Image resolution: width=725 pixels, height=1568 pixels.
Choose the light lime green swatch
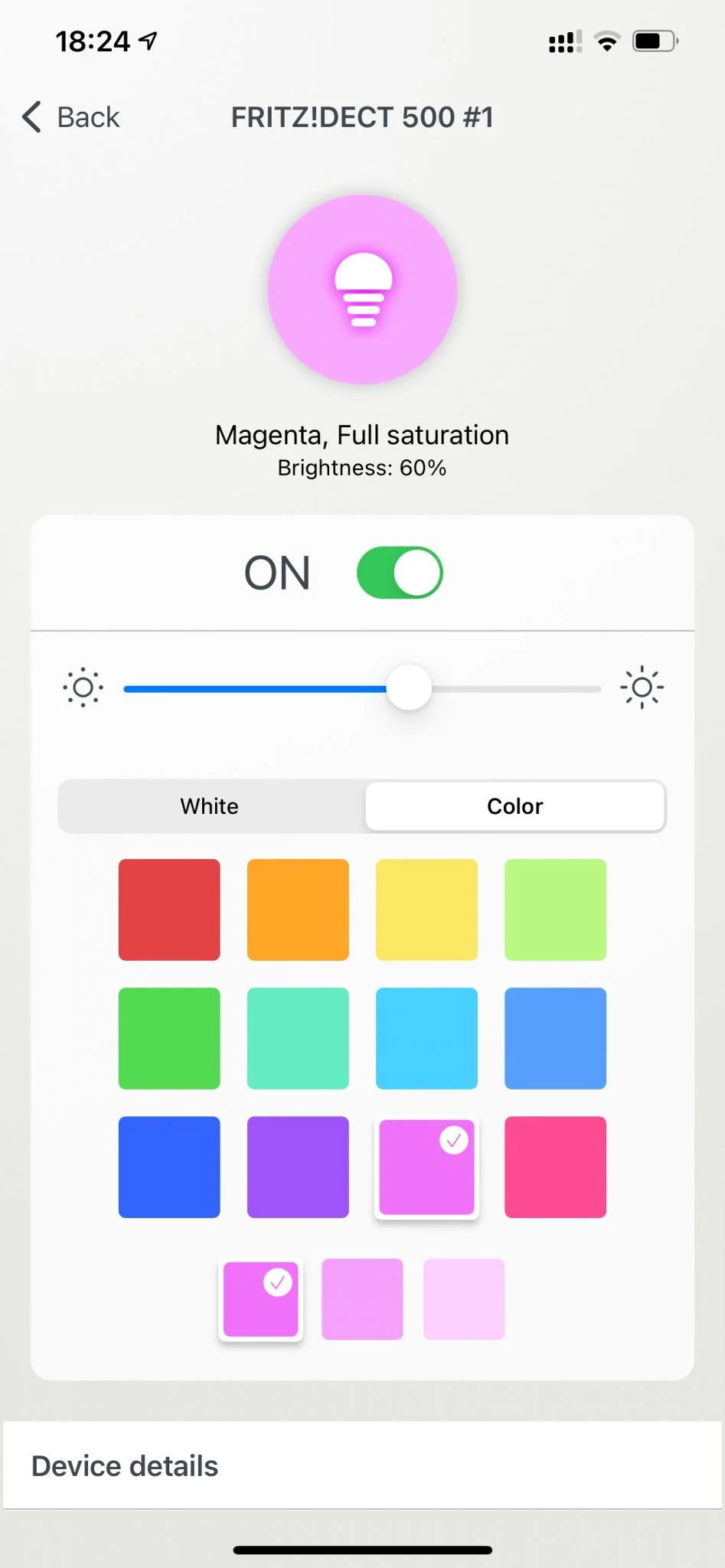pyautogui.click(x=555, y=910)
